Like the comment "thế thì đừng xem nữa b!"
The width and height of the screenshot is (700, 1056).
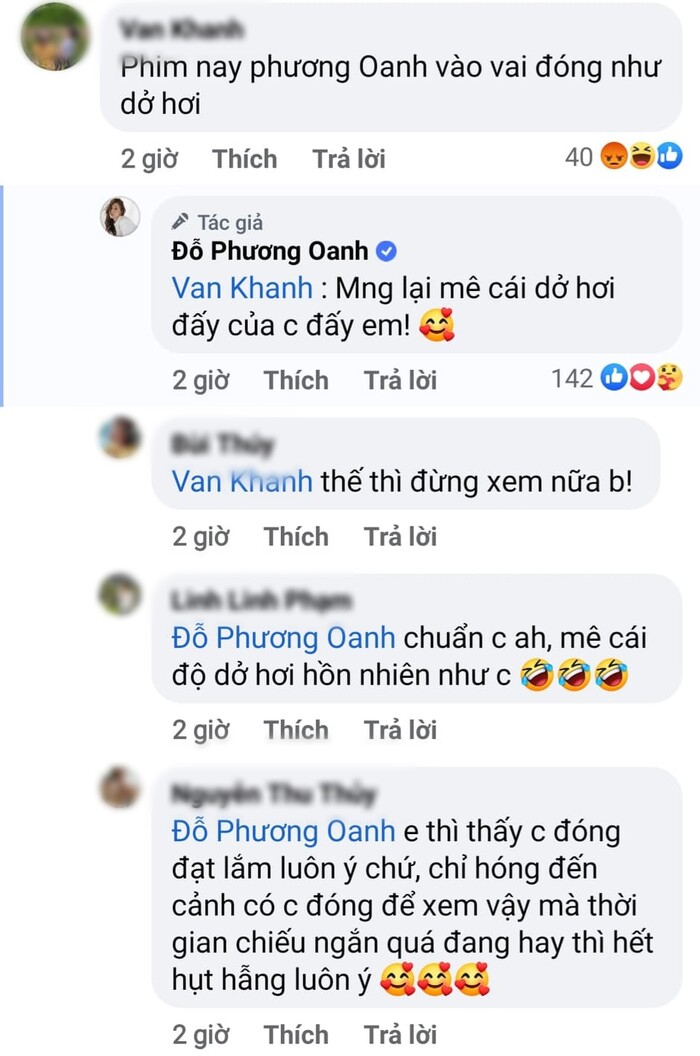296,537
